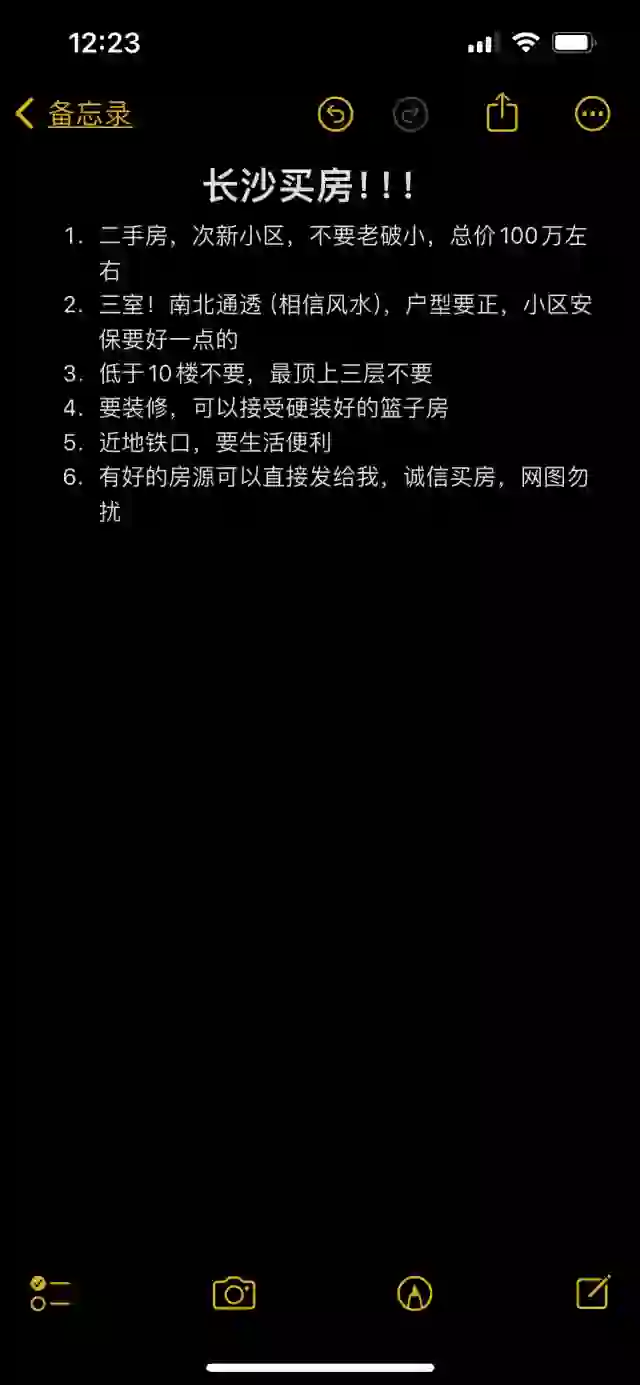The image size is (640, 1385).
Task: Go back to 备忘录 list
Action: click(x=75, y=114)
